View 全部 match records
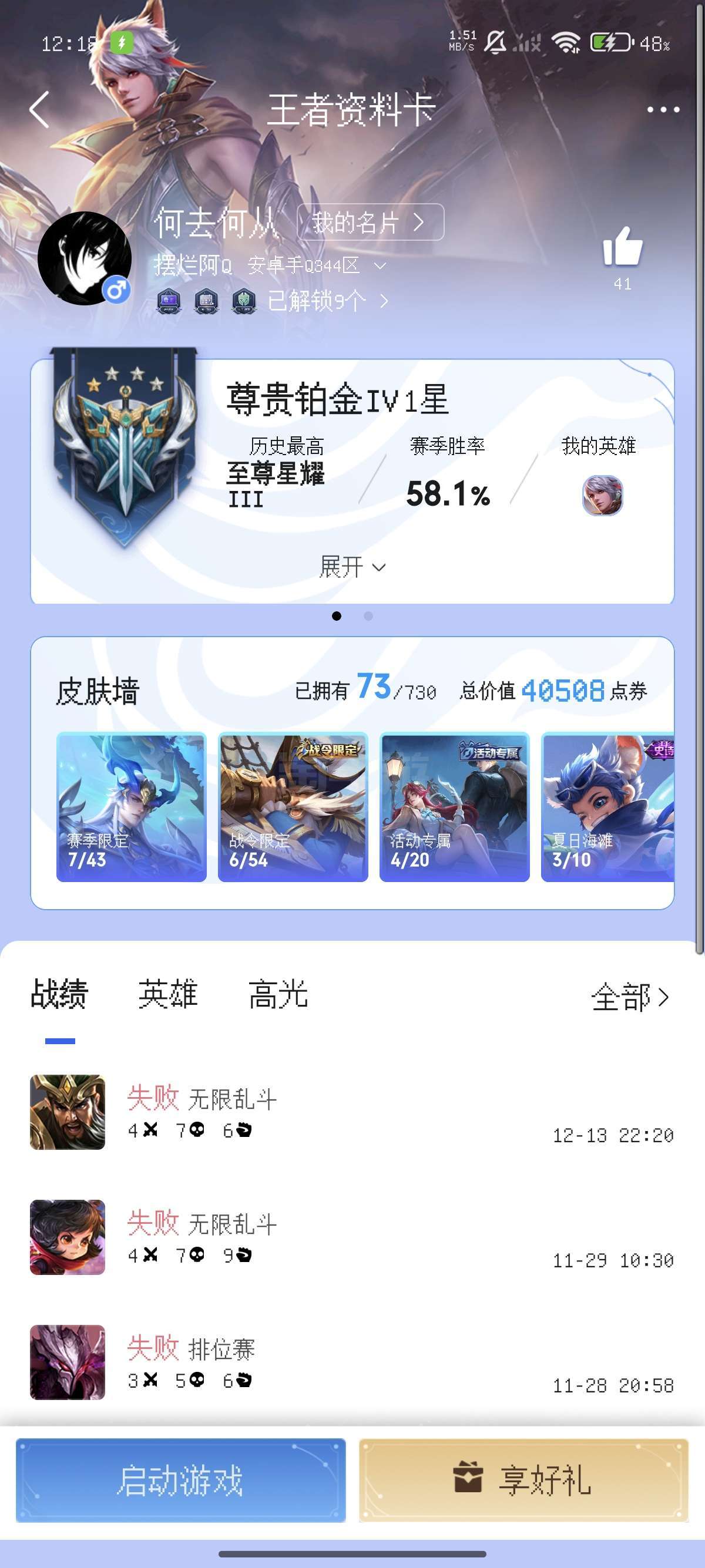Image resolution: width=705 pixels, height=1568 pixels. [630, 998]
